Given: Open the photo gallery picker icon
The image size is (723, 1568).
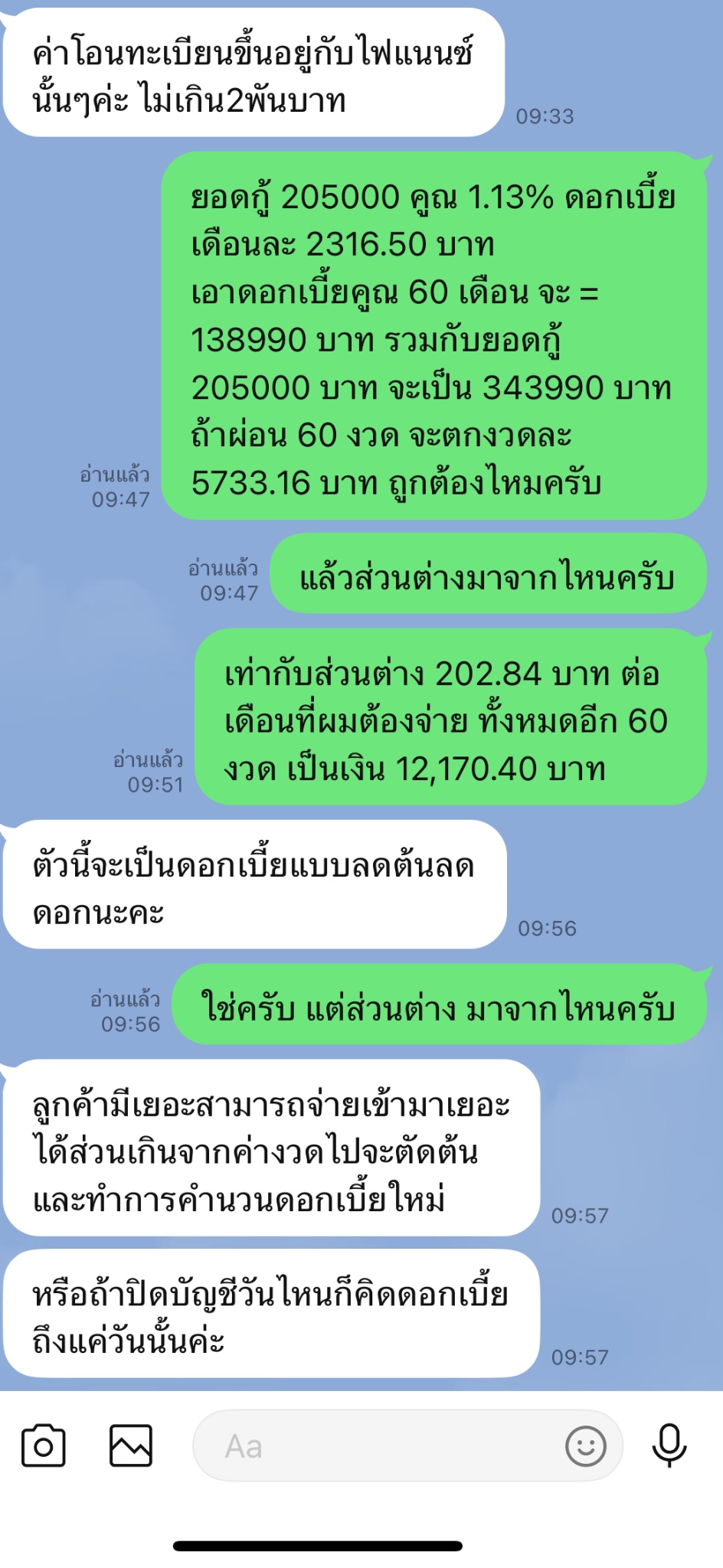Looking at the screenshot, I should point(131,1445).
